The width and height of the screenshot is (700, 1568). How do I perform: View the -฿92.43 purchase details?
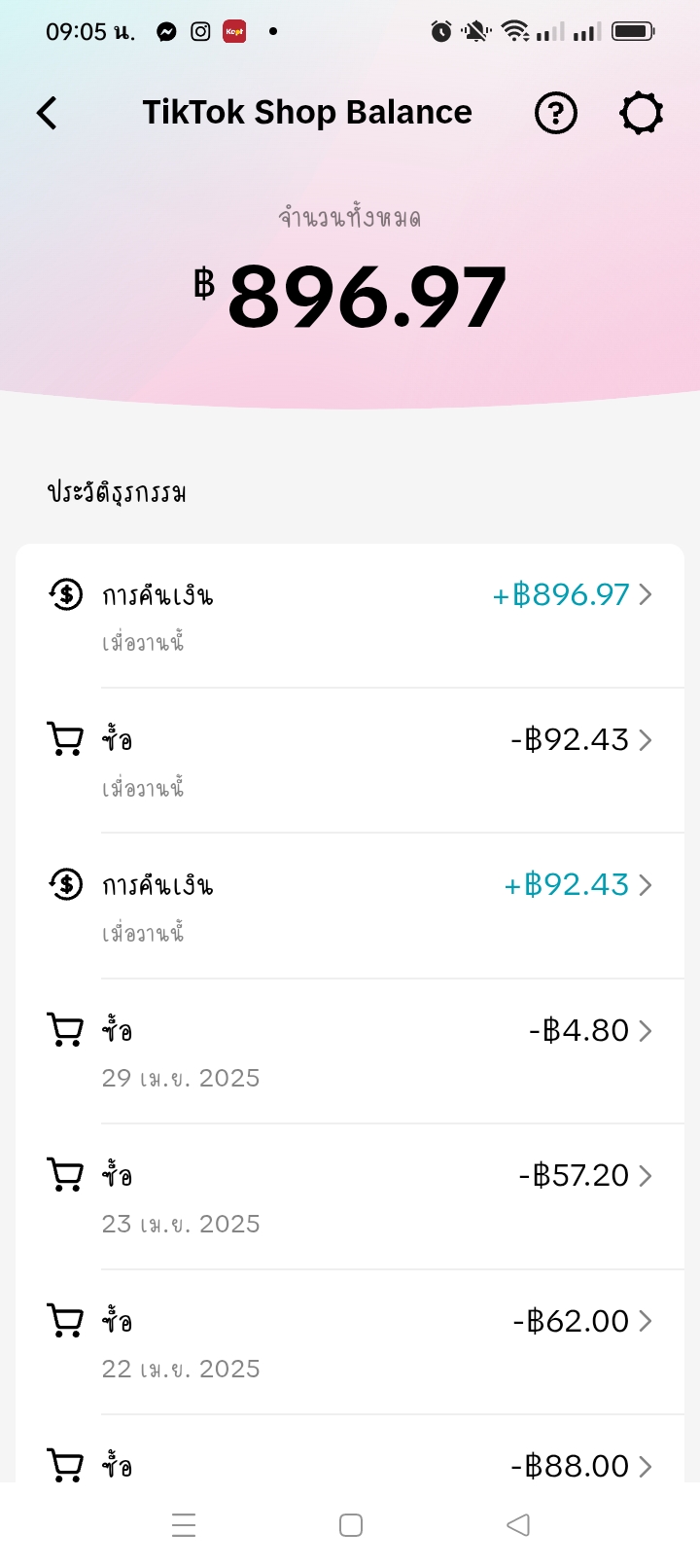point(350,761)
